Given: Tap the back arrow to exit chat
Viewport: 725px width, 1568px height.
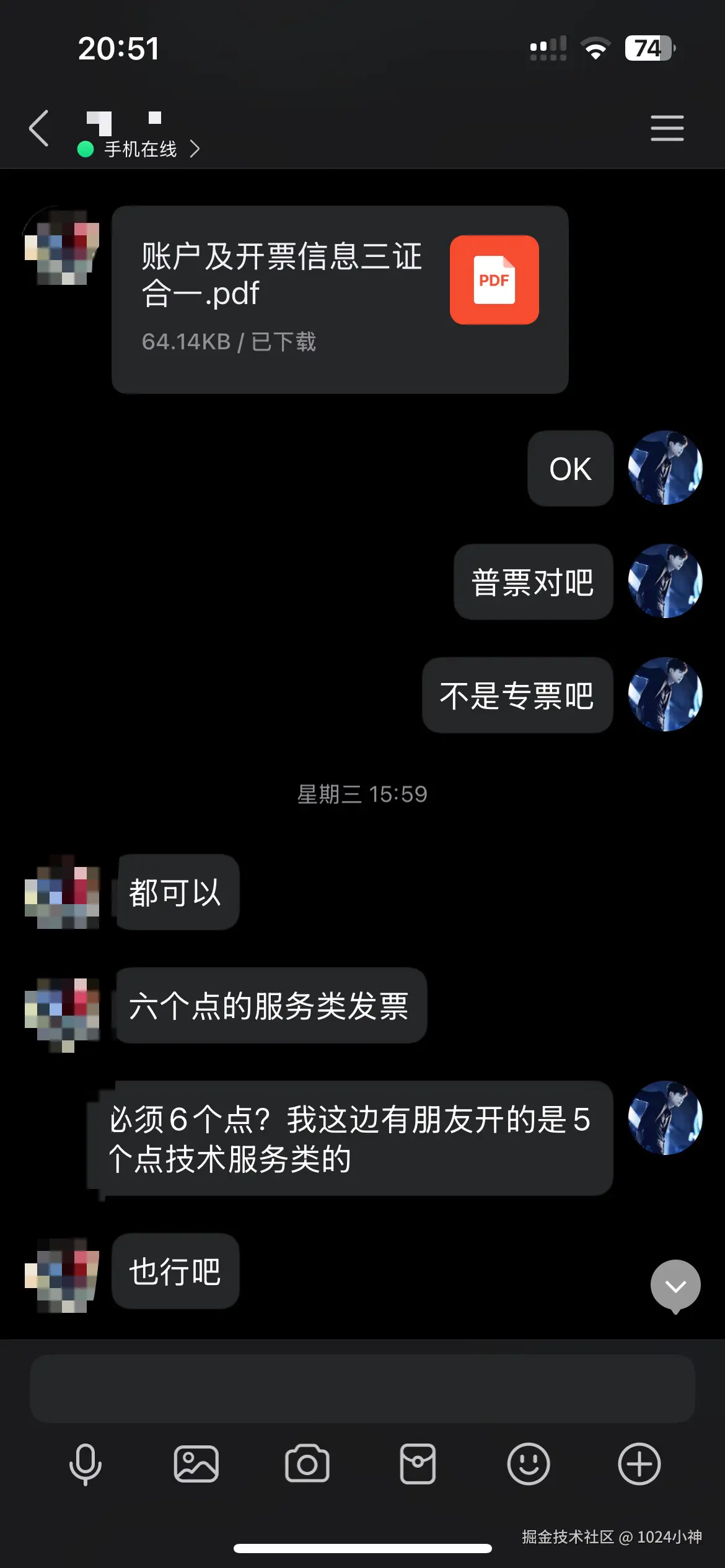Looking at the screenshot, I should pos(38,128).
